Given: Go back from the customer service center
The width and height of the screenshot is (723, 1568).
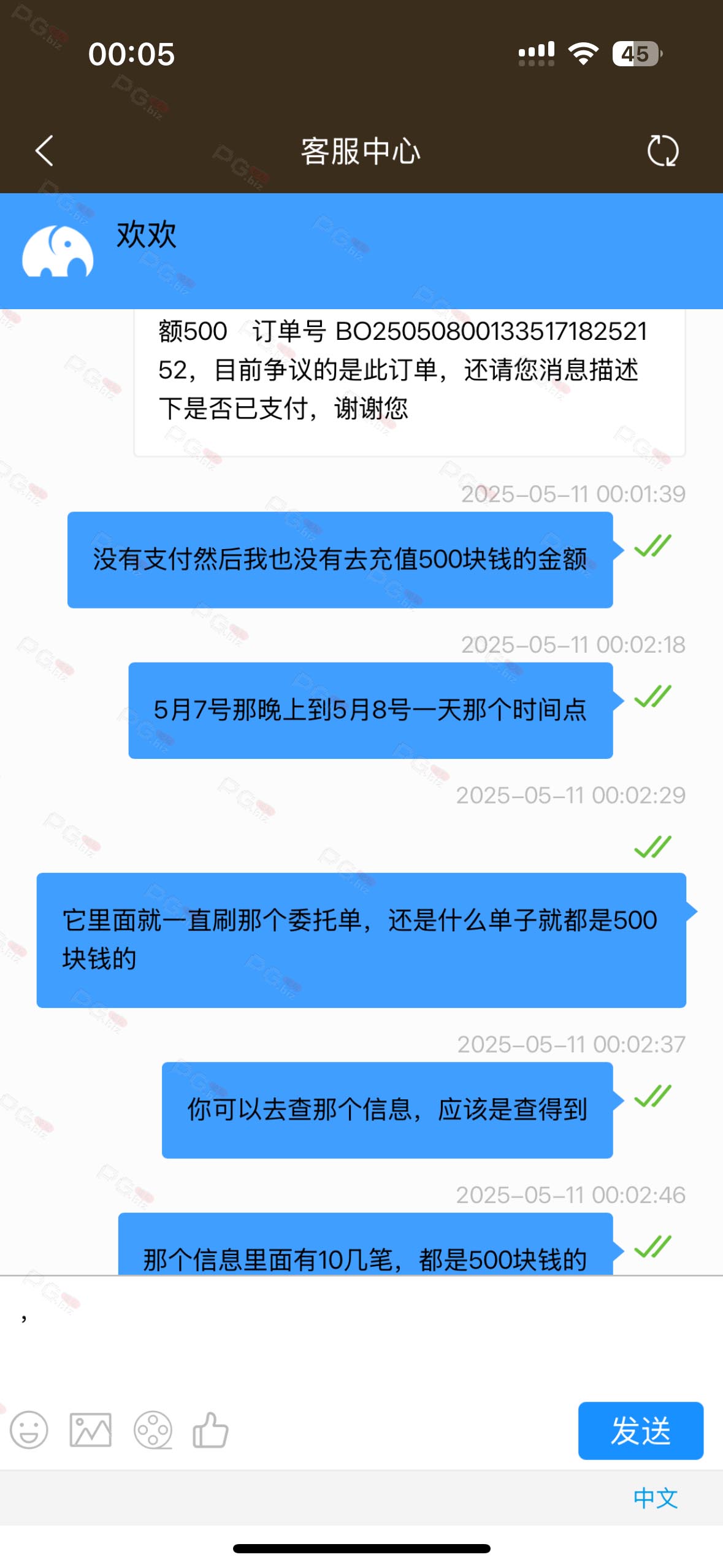Looking at the screenshot, I should [44, 151].
